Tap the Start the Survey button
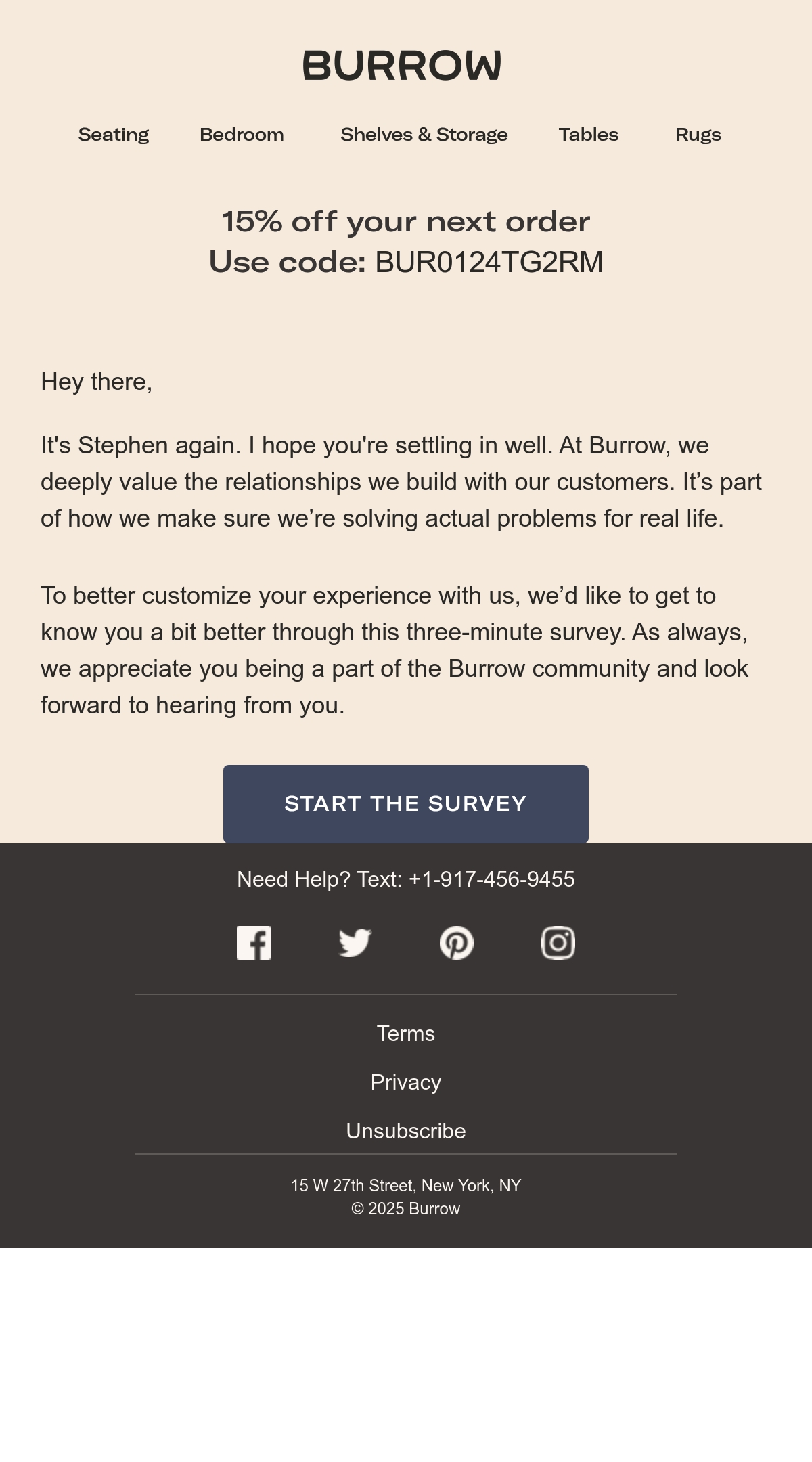812x1462 pixels. (x=406, y=804)
